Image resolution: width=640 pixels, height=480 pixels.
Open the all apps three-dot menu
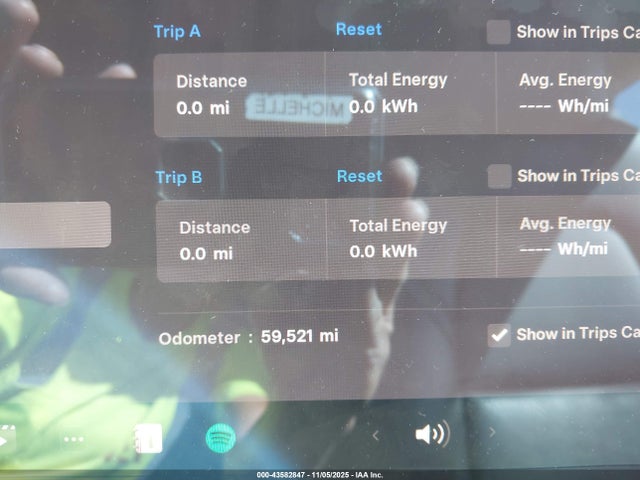point(74,439)
